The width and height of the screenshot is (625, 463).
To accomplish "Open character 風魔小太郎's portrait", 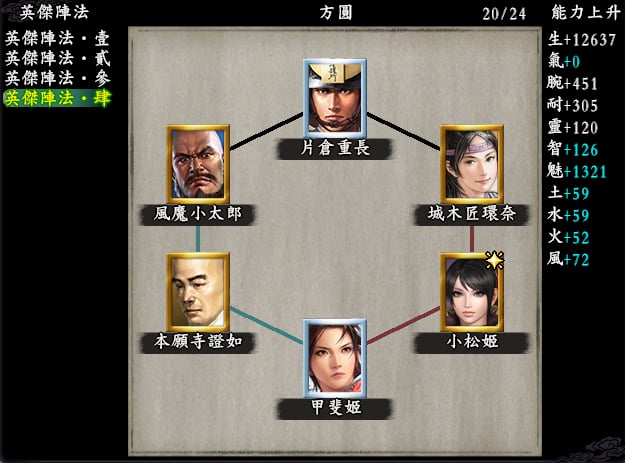I will 198,162.
